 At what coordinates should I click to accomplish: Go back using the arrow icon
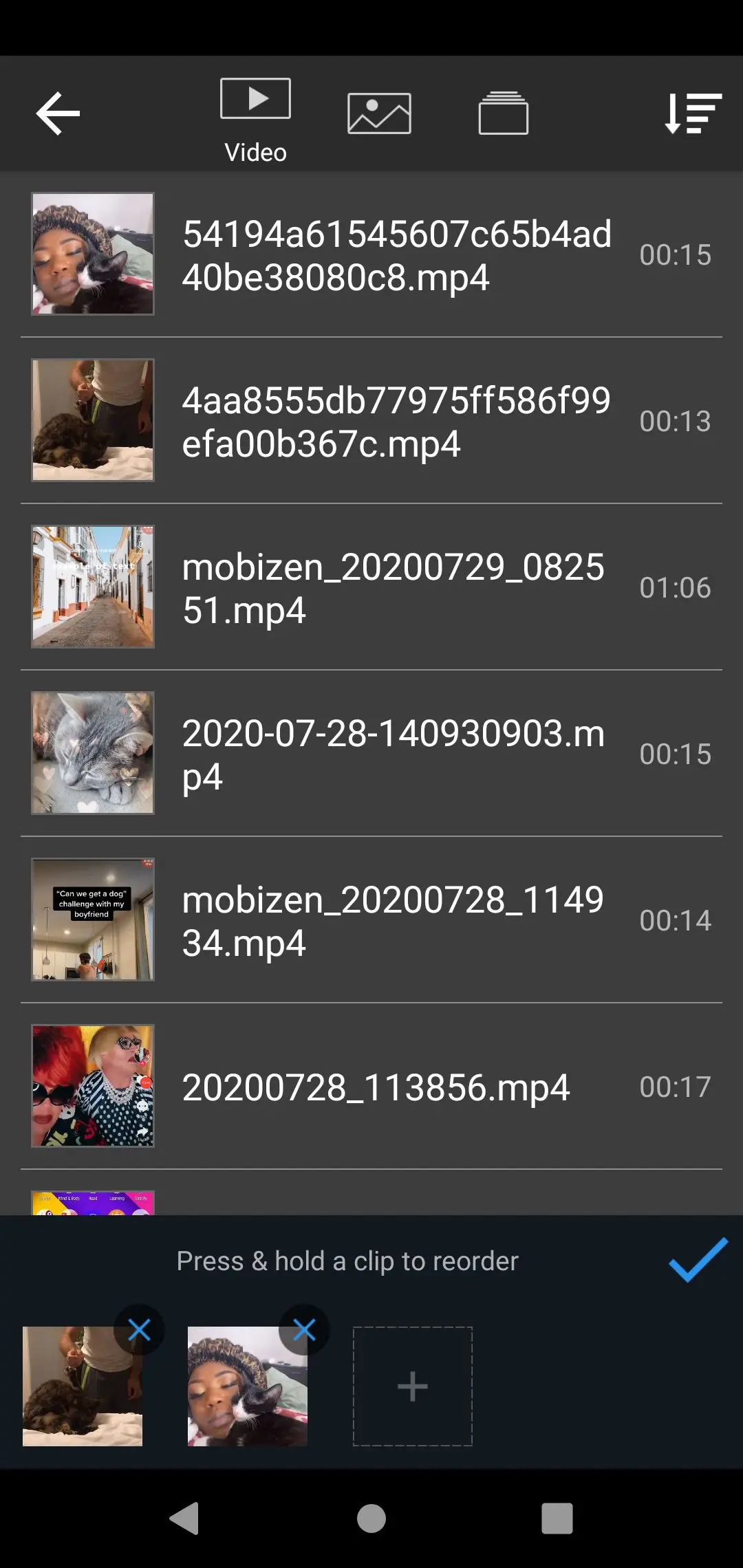(58, 113)
